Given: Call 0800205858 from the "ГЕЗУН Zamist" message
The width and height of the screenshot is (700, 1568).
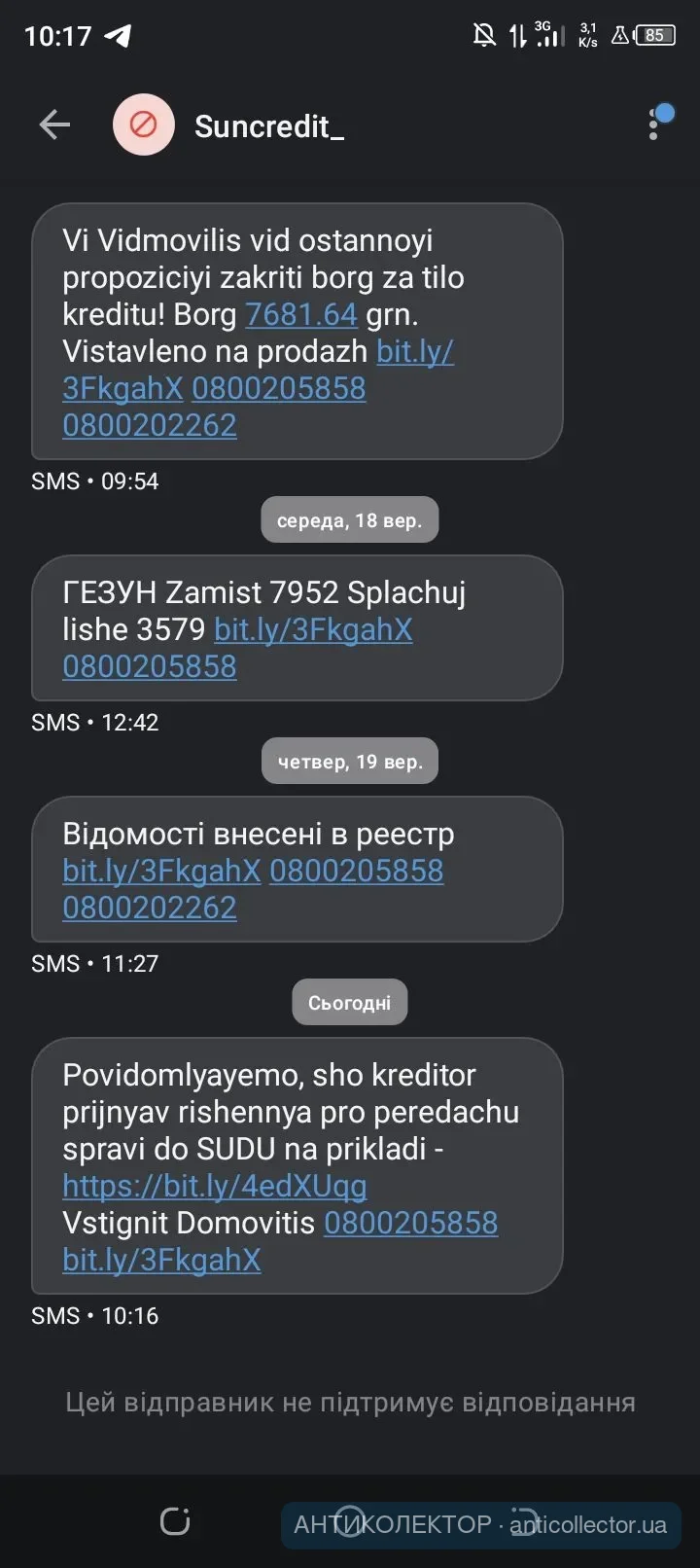Looking at the screenshot, I should click(x=150, y=666).
